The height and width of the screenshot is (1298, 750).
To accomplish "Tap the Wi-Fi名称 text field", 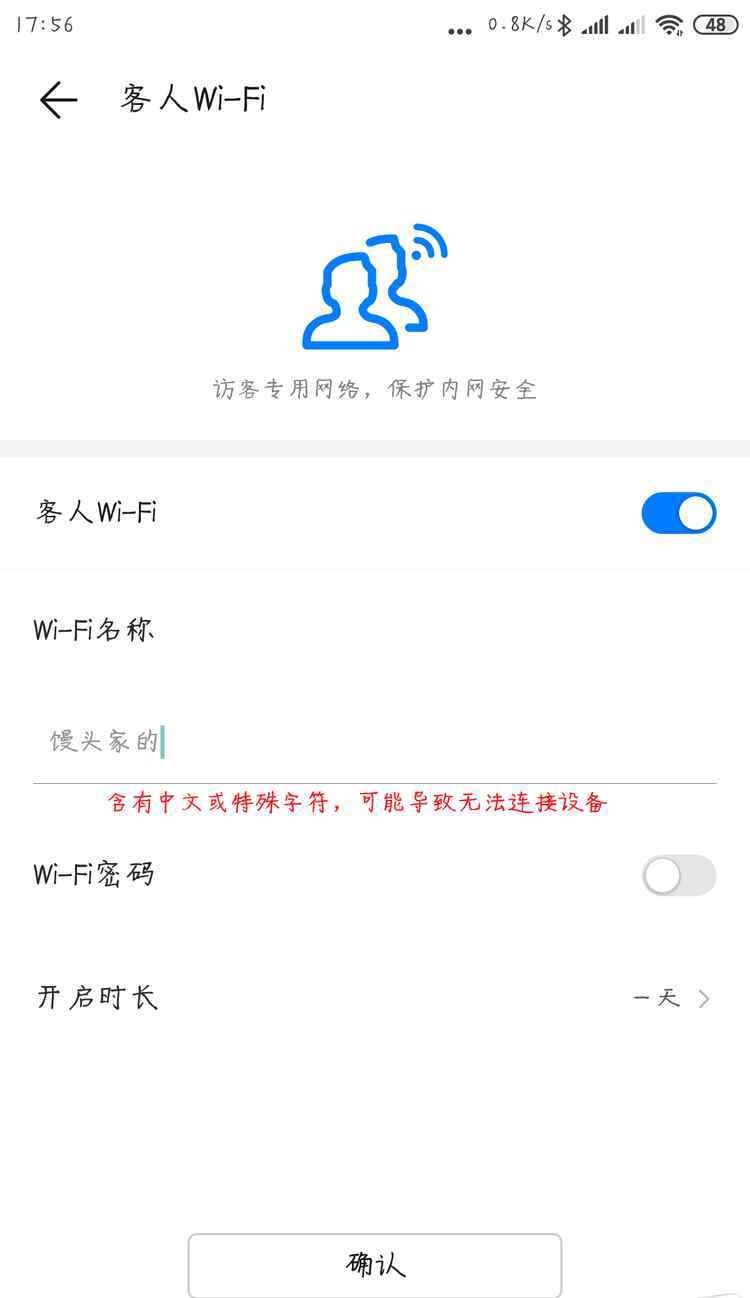I will point(375,742).
